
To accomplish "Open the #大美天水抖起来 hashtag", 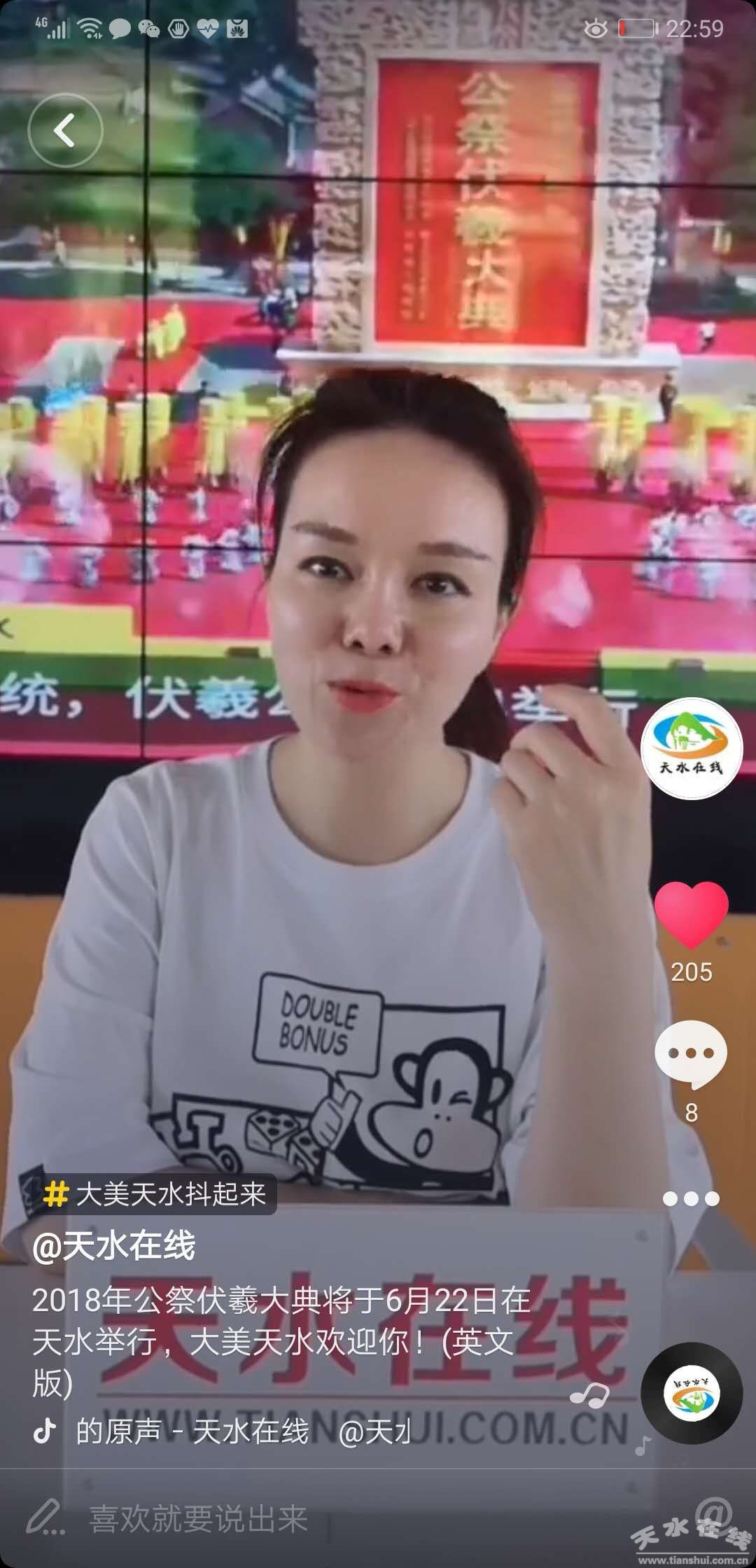I will [x=155, y=1194].
